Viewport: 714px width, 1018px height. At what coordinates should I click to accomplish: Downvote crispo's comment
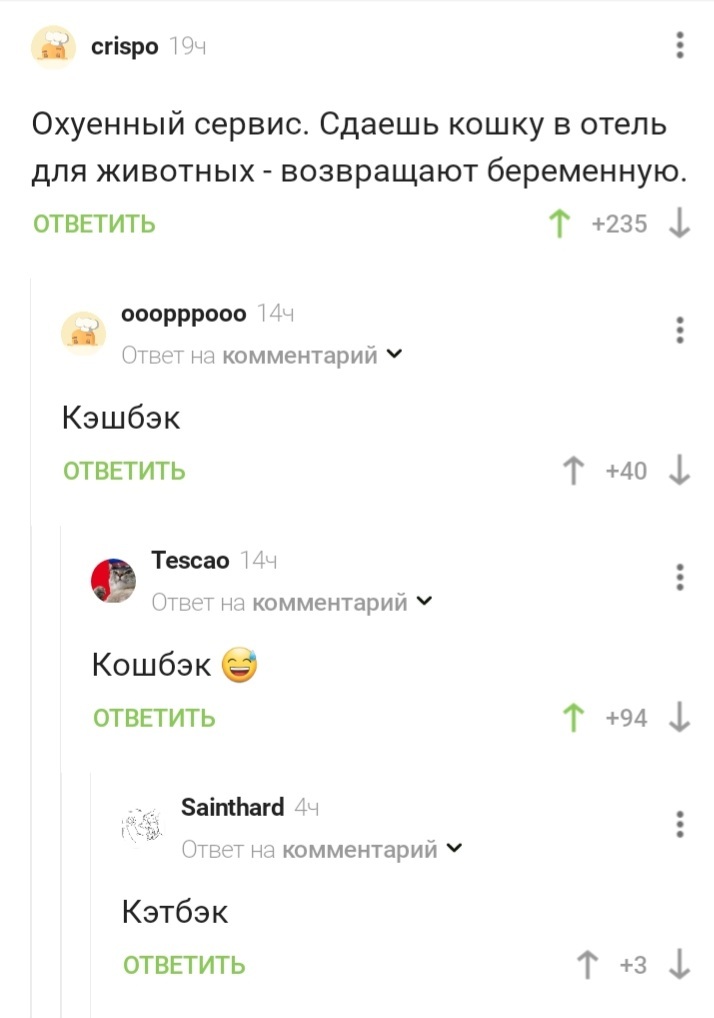click(x=680, y=223)
